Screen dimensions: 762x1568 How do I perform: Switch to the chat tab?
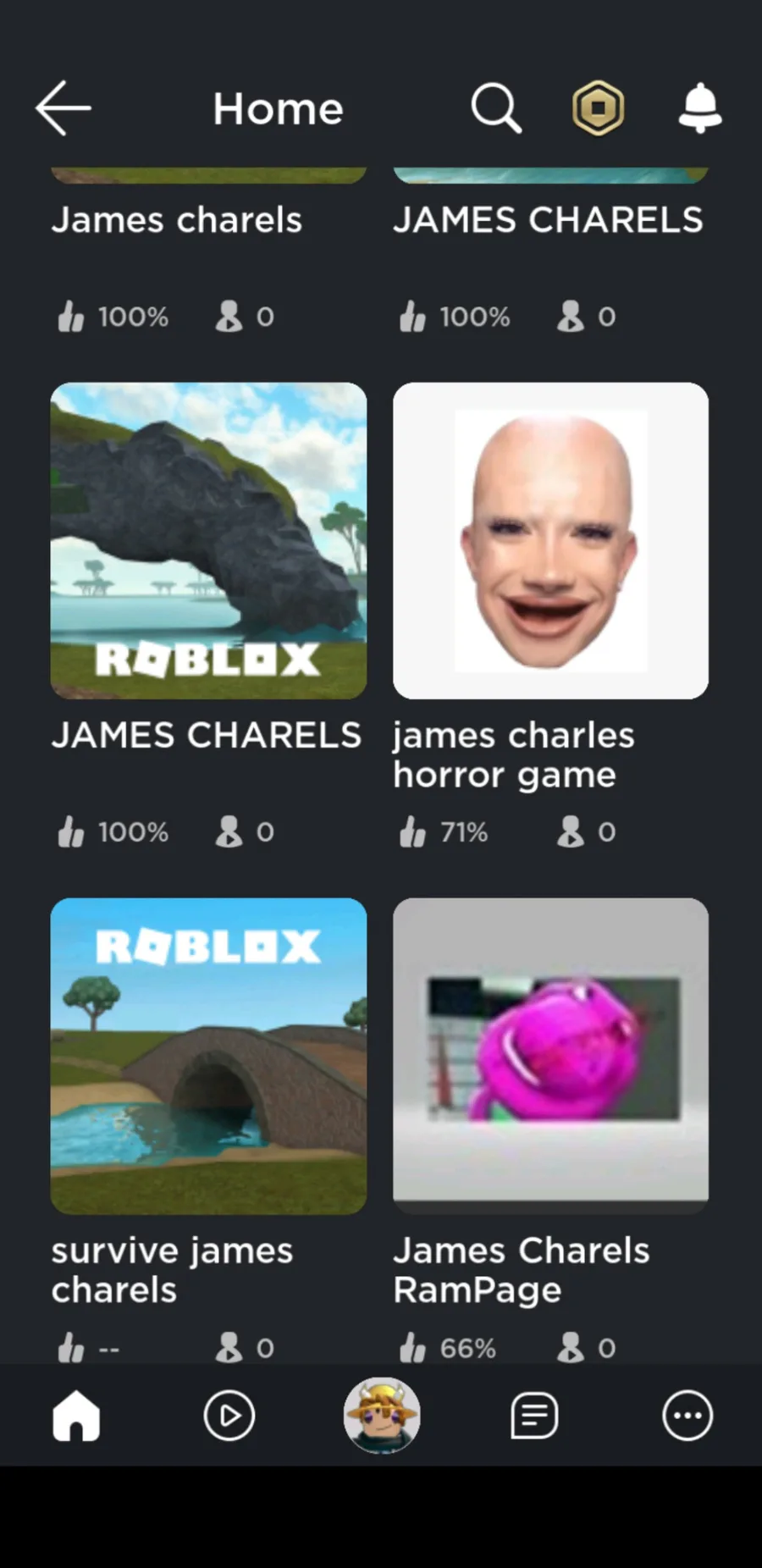tap(534, 1416)
